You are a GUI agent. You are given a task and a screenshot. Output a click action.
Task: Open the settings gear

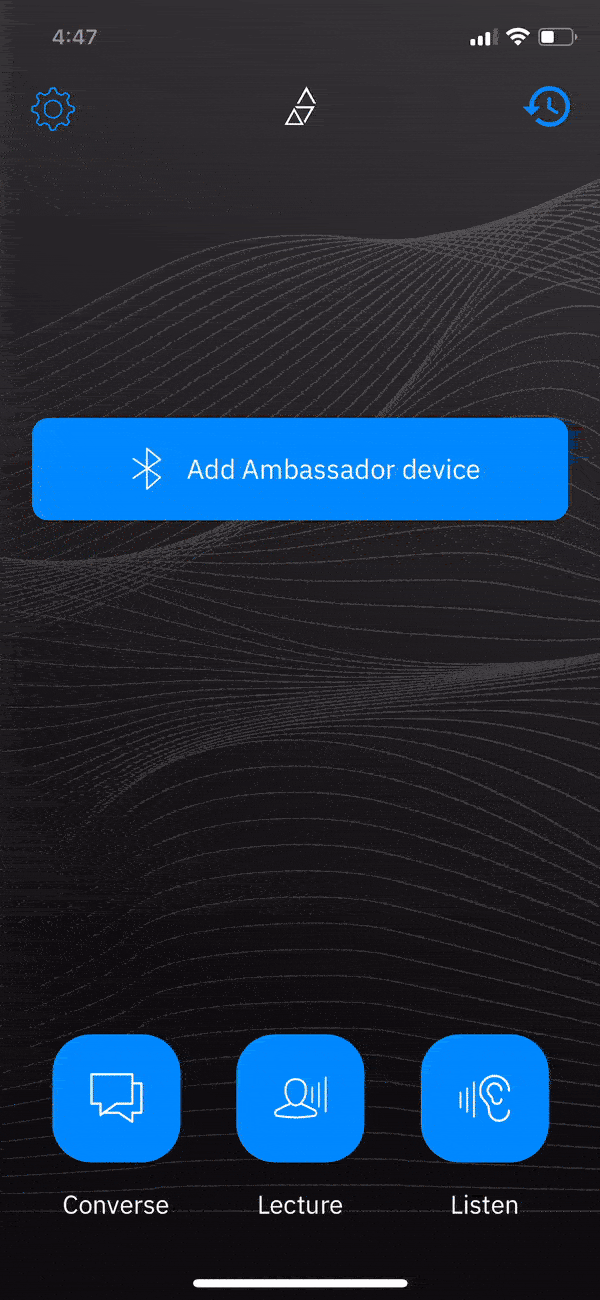(x=54, y=108)
